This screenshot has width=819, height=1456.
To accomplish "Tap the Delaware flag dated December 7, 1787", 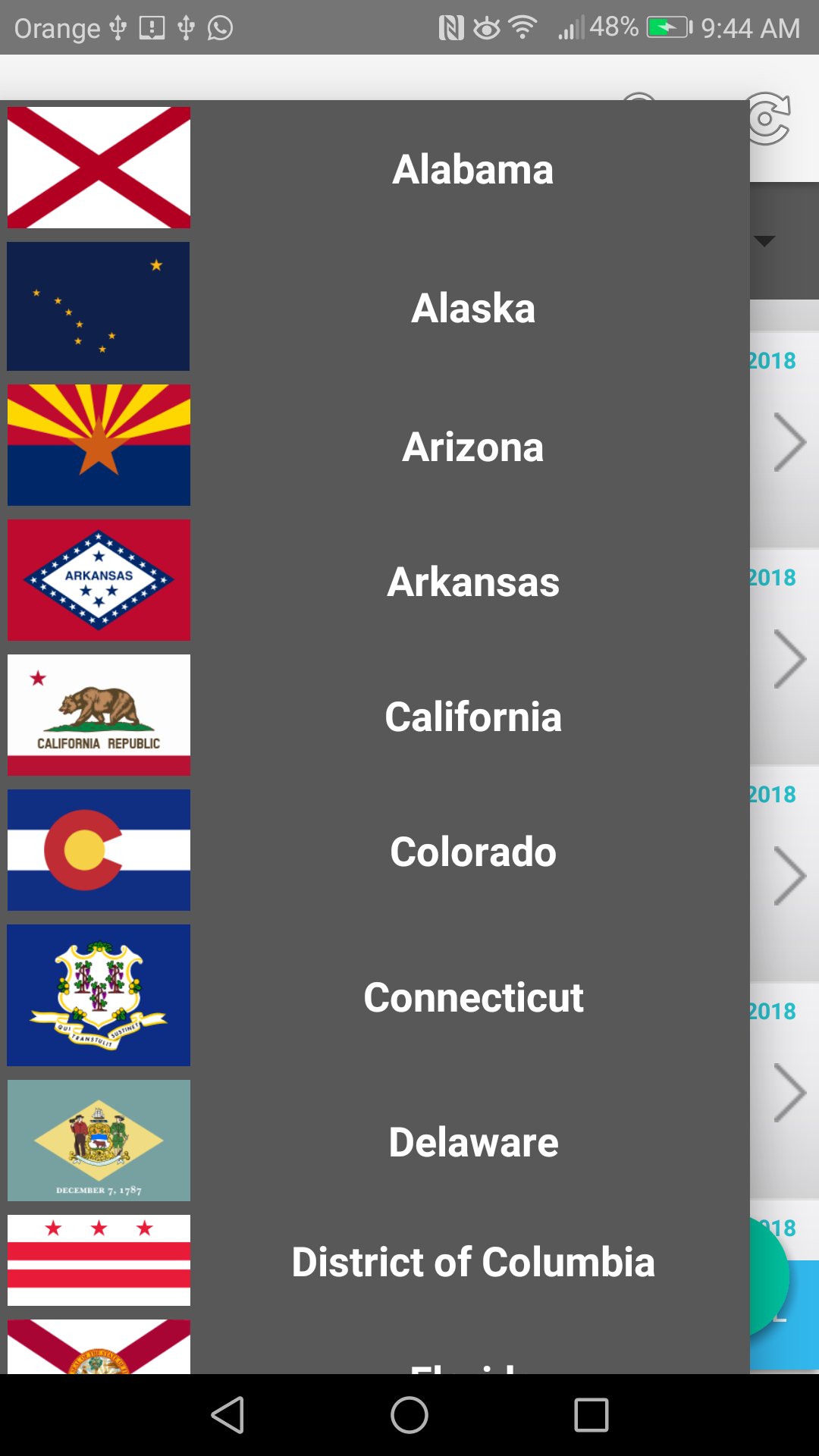I will click(99, 1139).
